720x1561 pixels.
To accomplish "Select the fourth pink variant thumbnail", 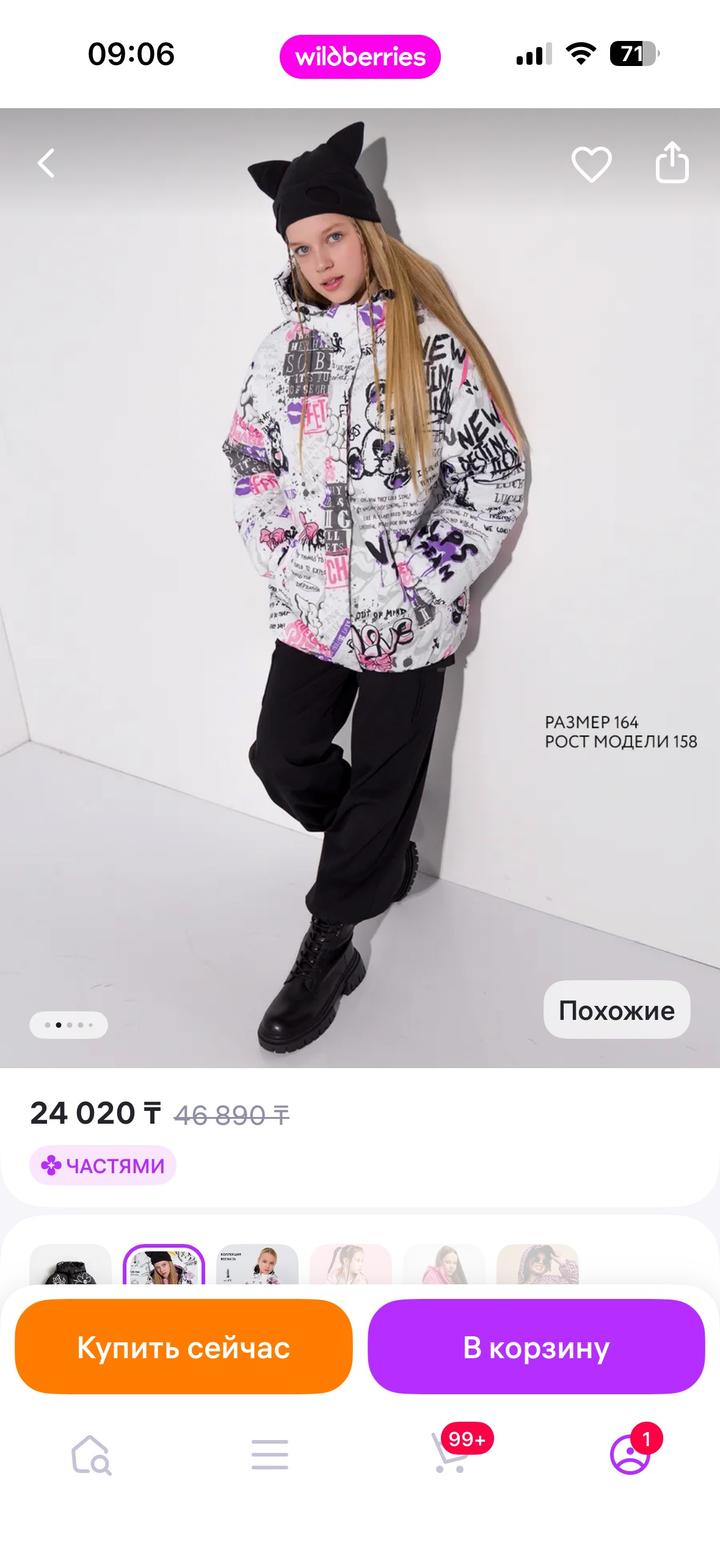I will [x=351, y=1266].
